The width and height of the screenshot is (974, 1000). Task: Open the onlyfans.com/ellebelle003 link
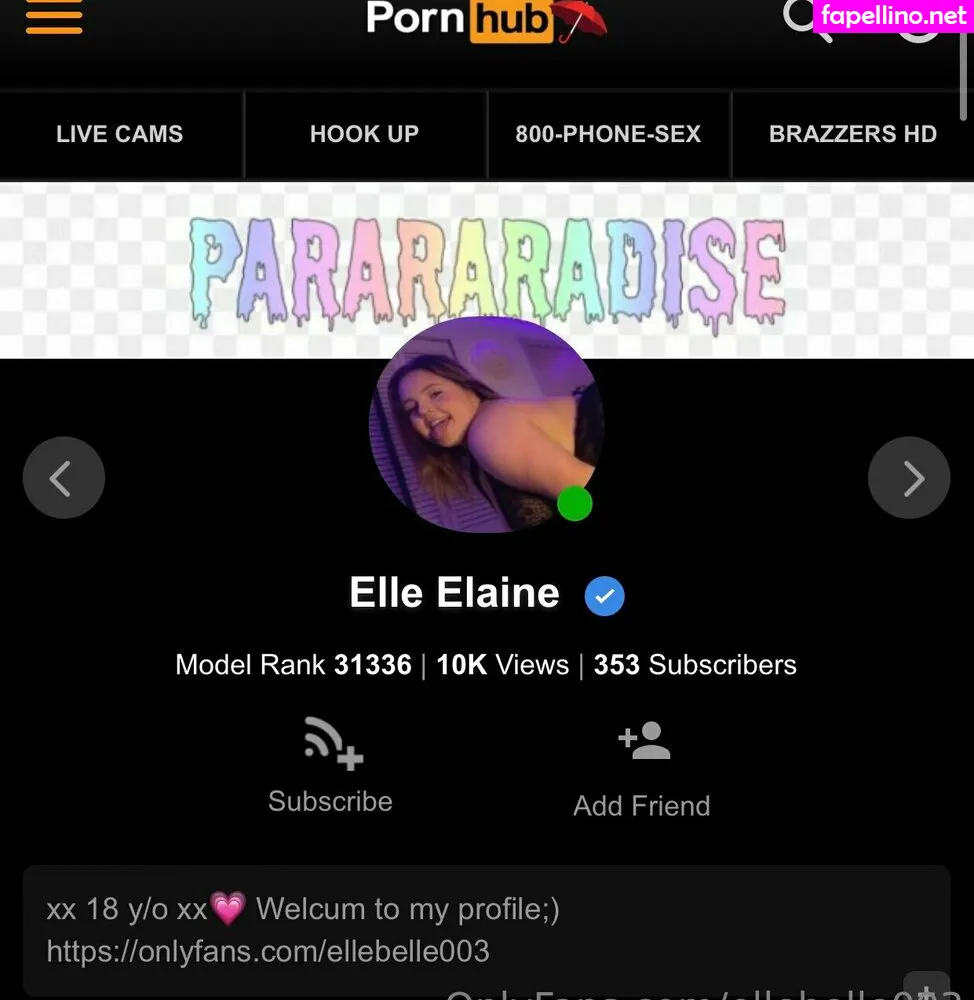coord(268,950)
